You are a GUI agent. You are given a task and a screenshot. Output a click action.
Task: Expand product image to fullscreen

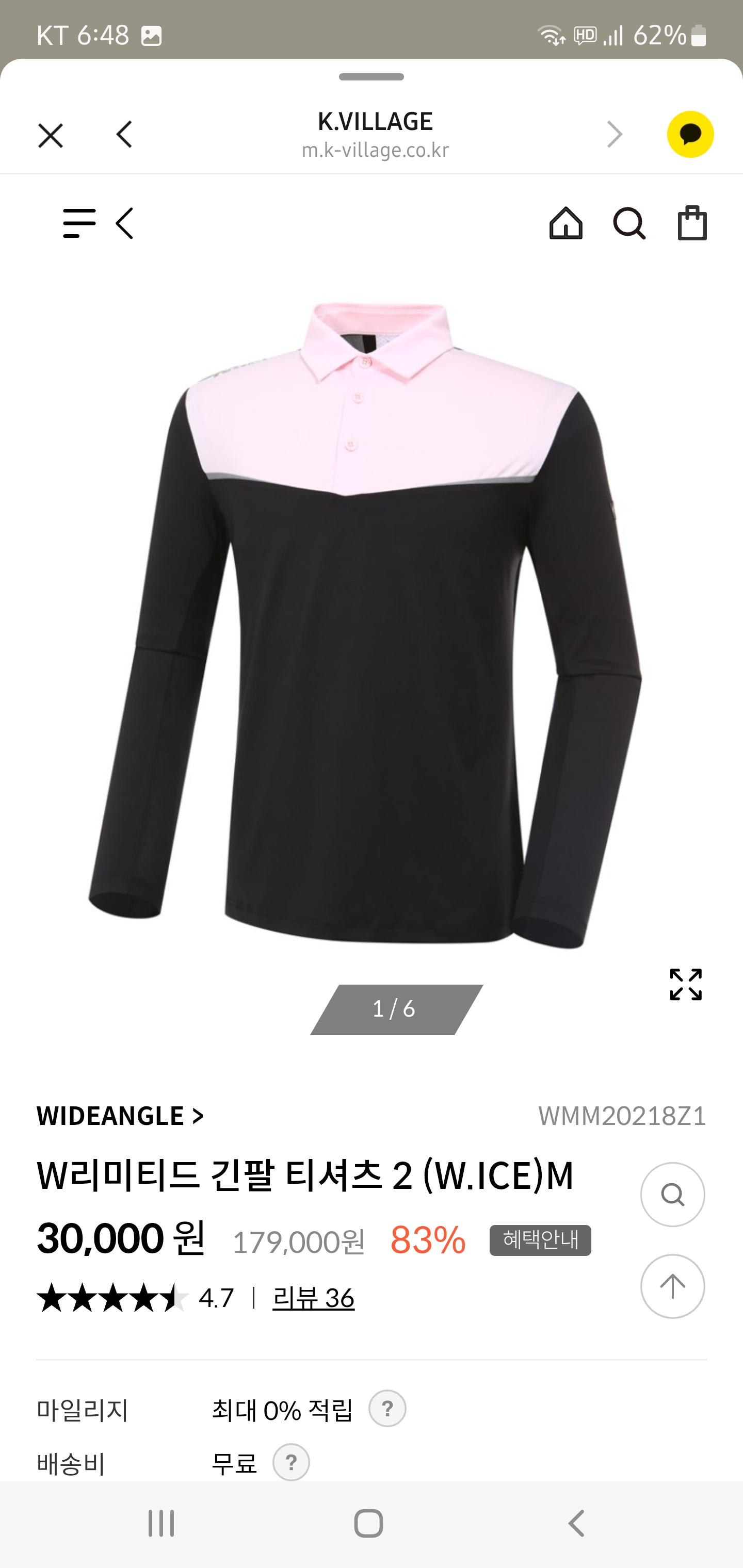[686, 984]
